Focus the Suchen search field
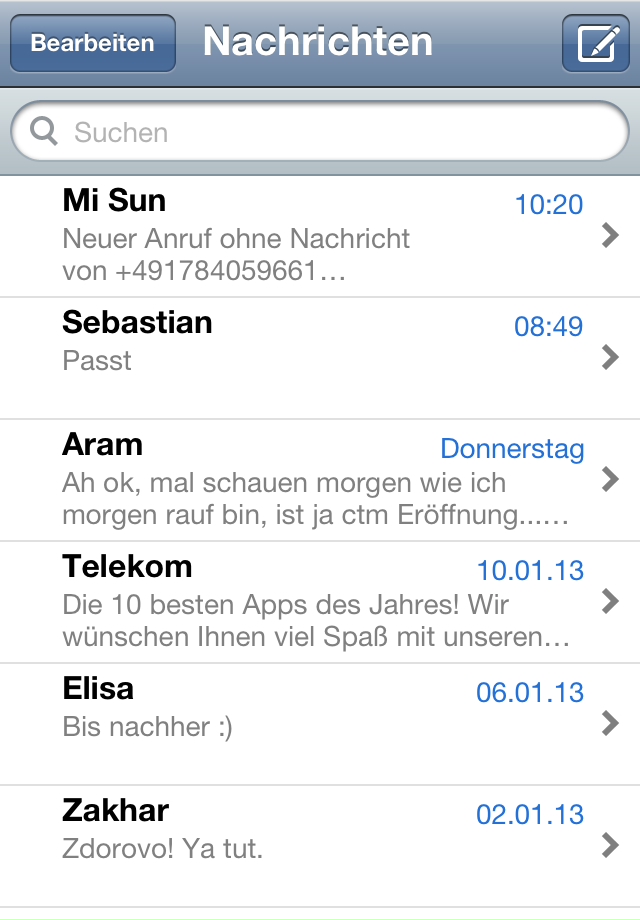 pos(320,132)
